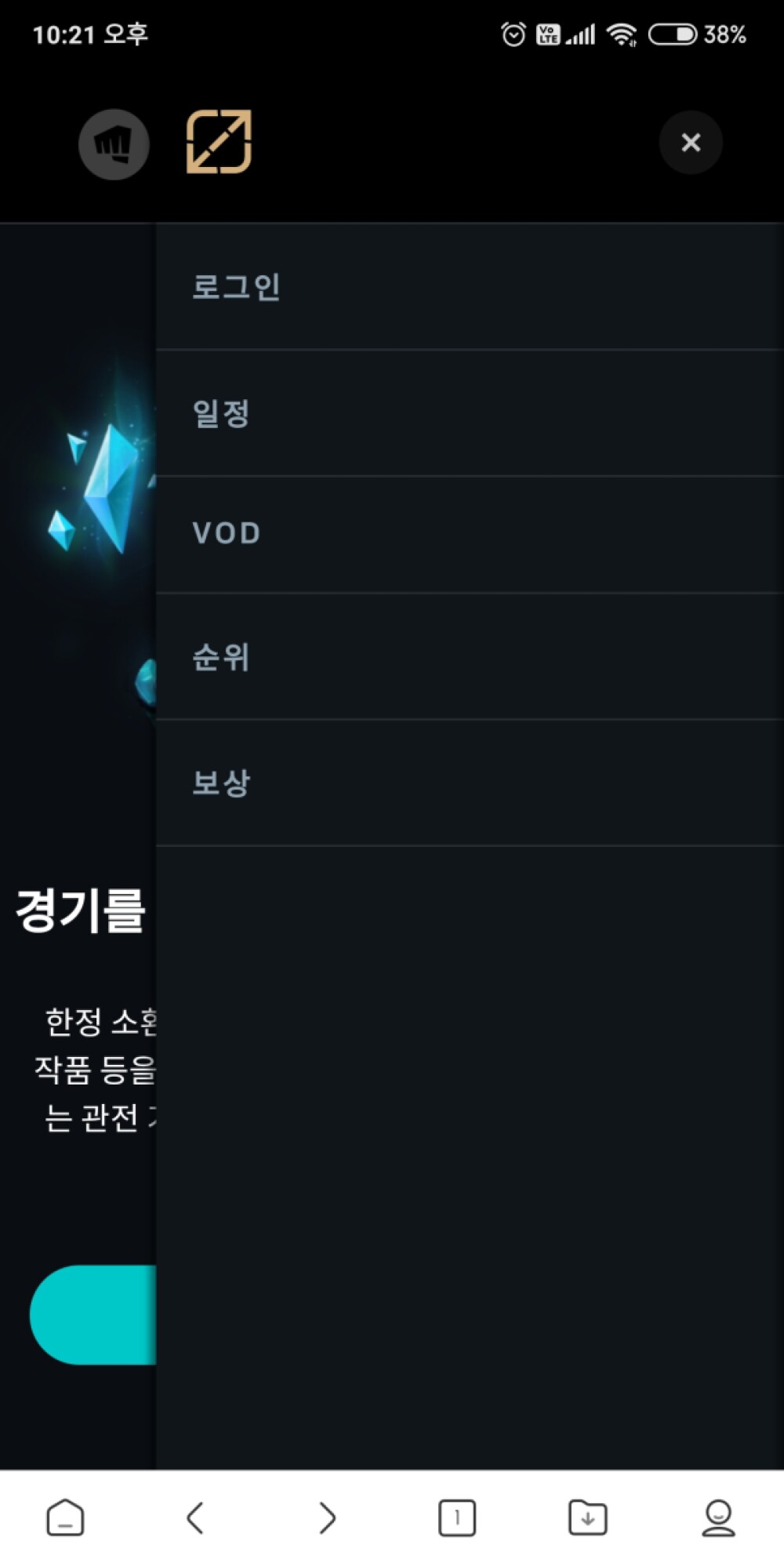Go to browser home page

65,1518
